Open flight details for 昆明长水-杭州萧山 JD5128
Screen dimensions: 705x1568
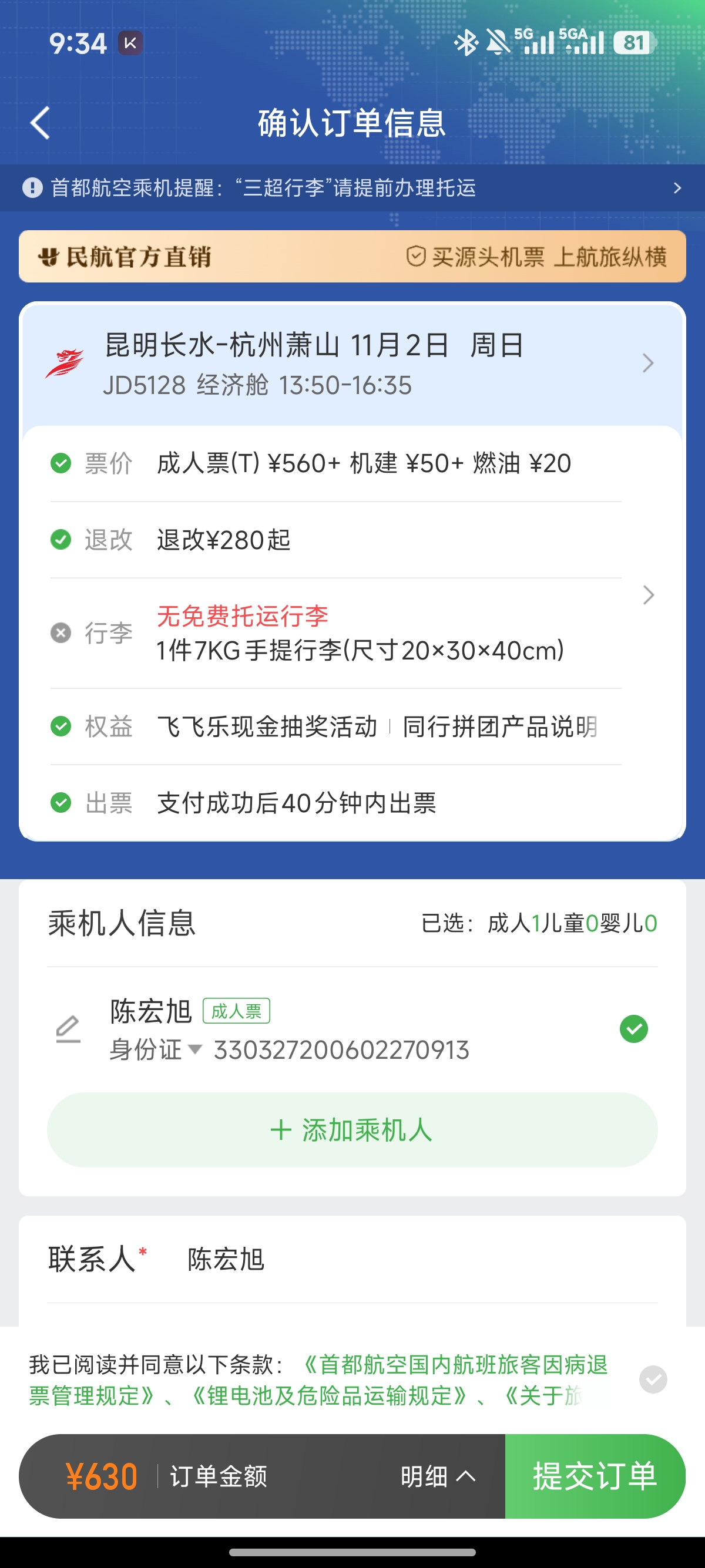click(352, 364)
